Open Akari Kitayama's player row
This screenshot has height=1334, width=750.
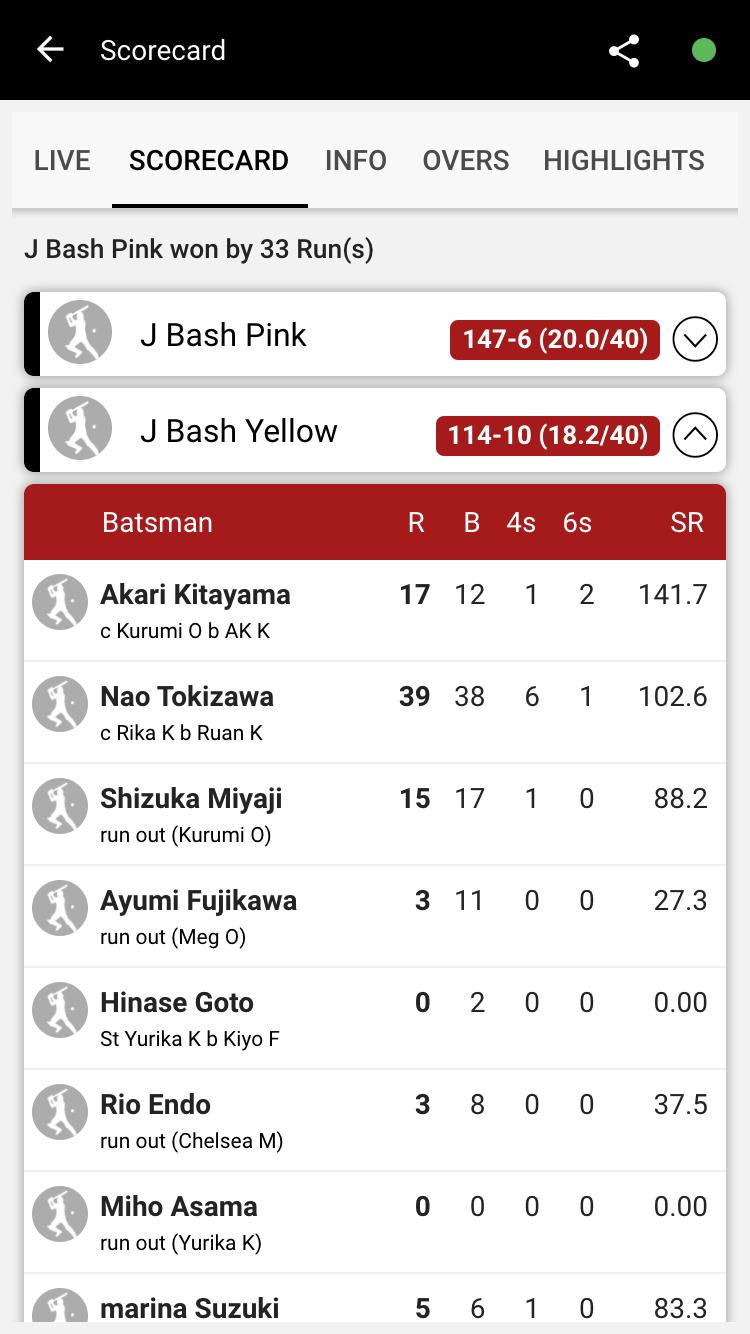tap(375, 610)
